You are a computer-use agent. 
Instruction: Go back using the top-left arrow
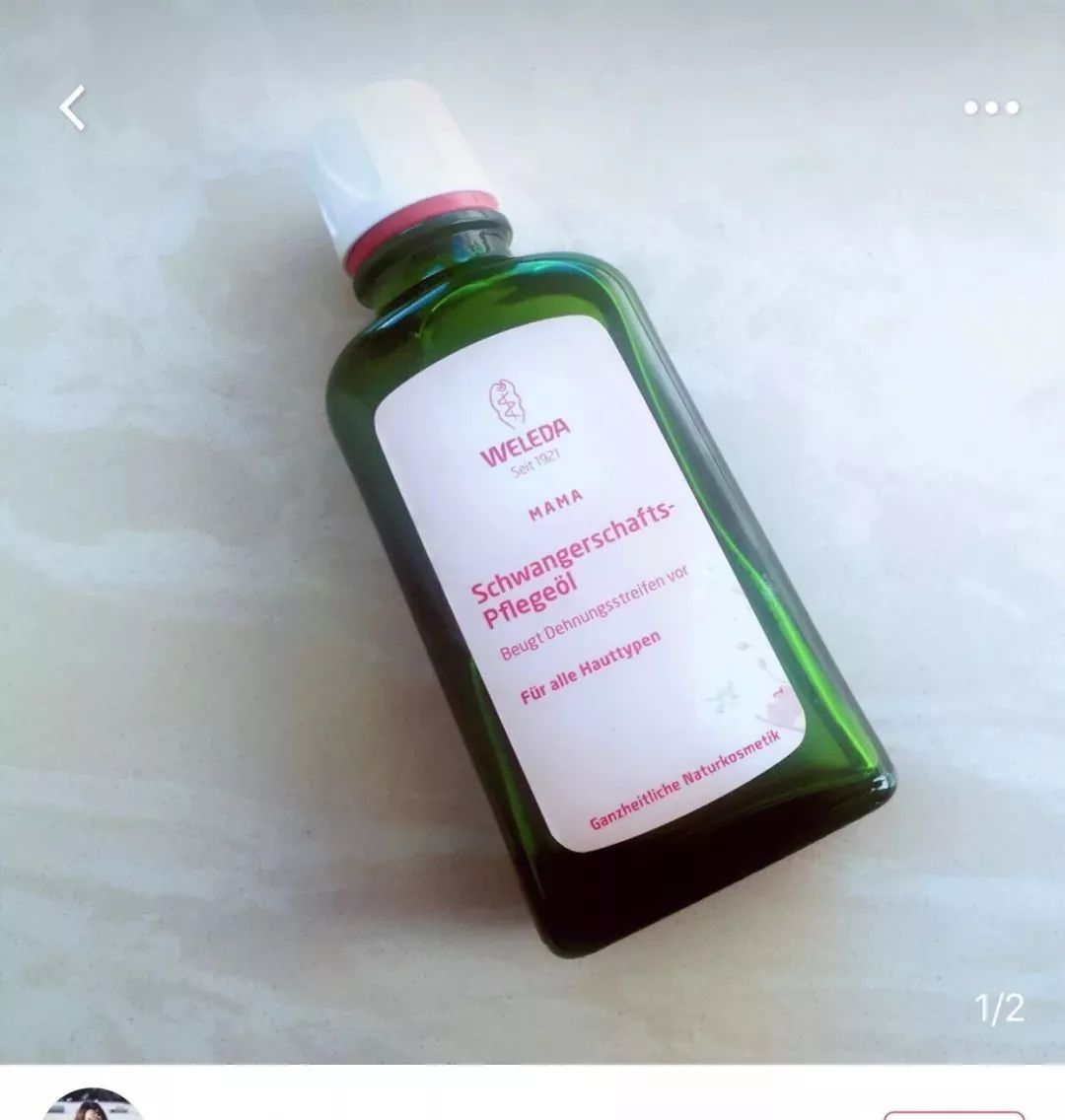[x=73, y=108]
